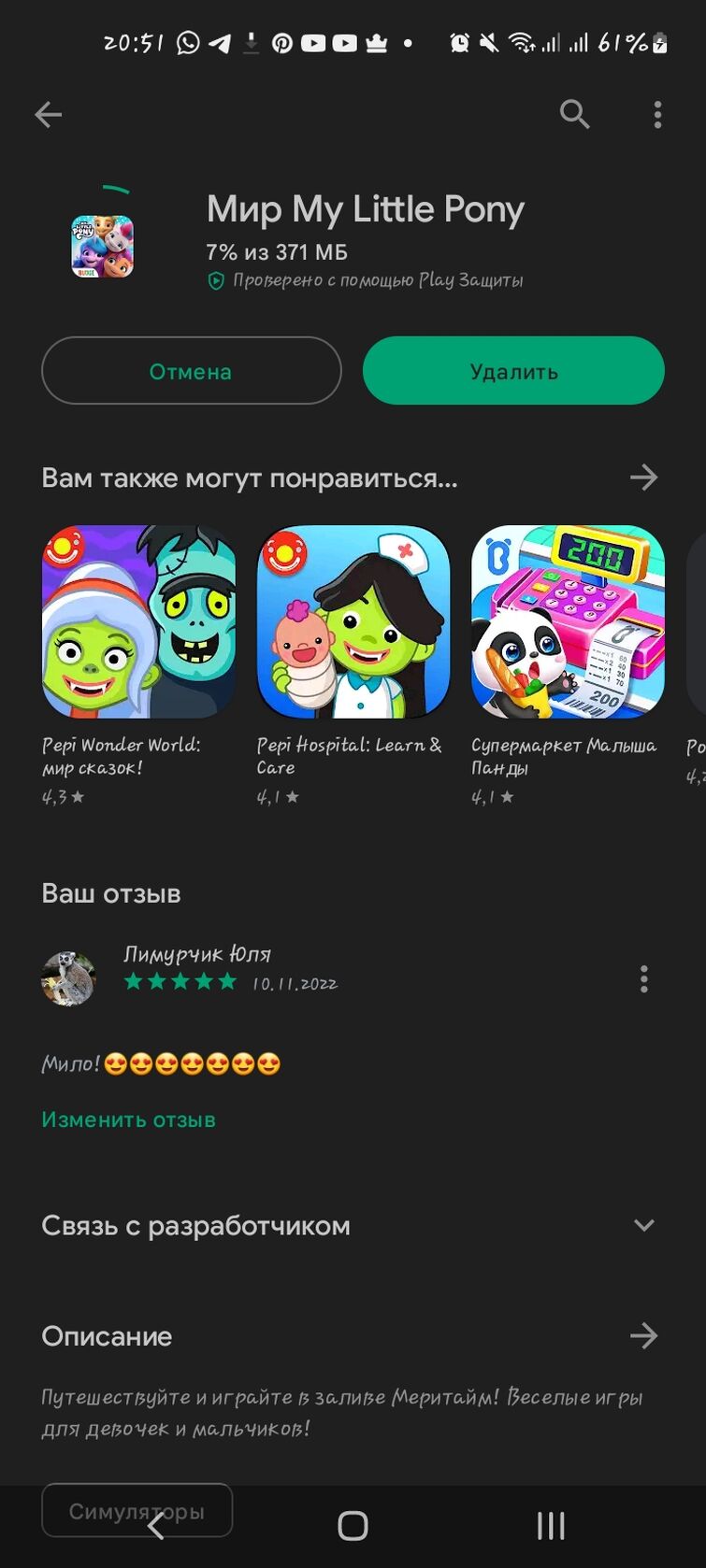Show more apps under Вам также могут понравиться
Image resolution: width=706 pixels, height=1568 pixels.
coord(643,478)
